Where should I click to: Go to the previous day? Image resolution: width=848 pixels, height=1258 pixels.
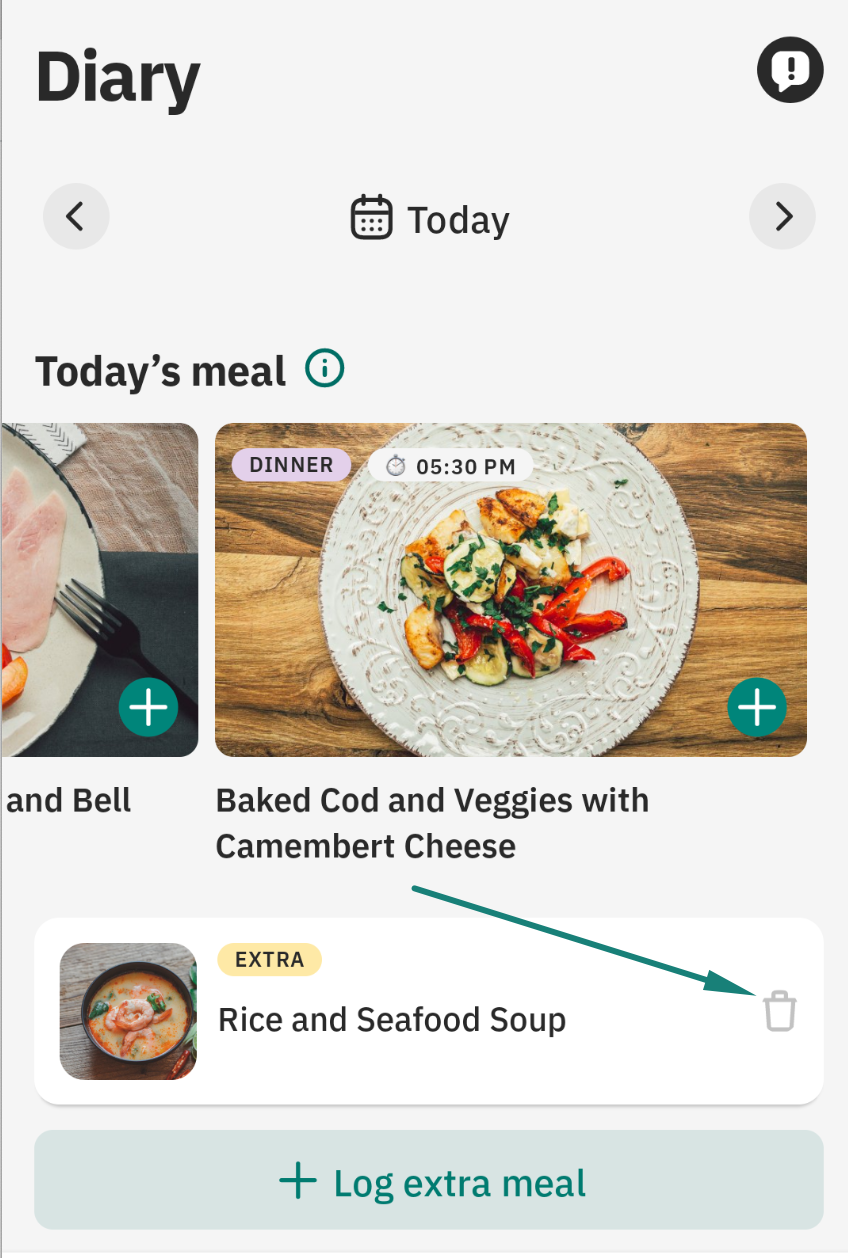76,216
